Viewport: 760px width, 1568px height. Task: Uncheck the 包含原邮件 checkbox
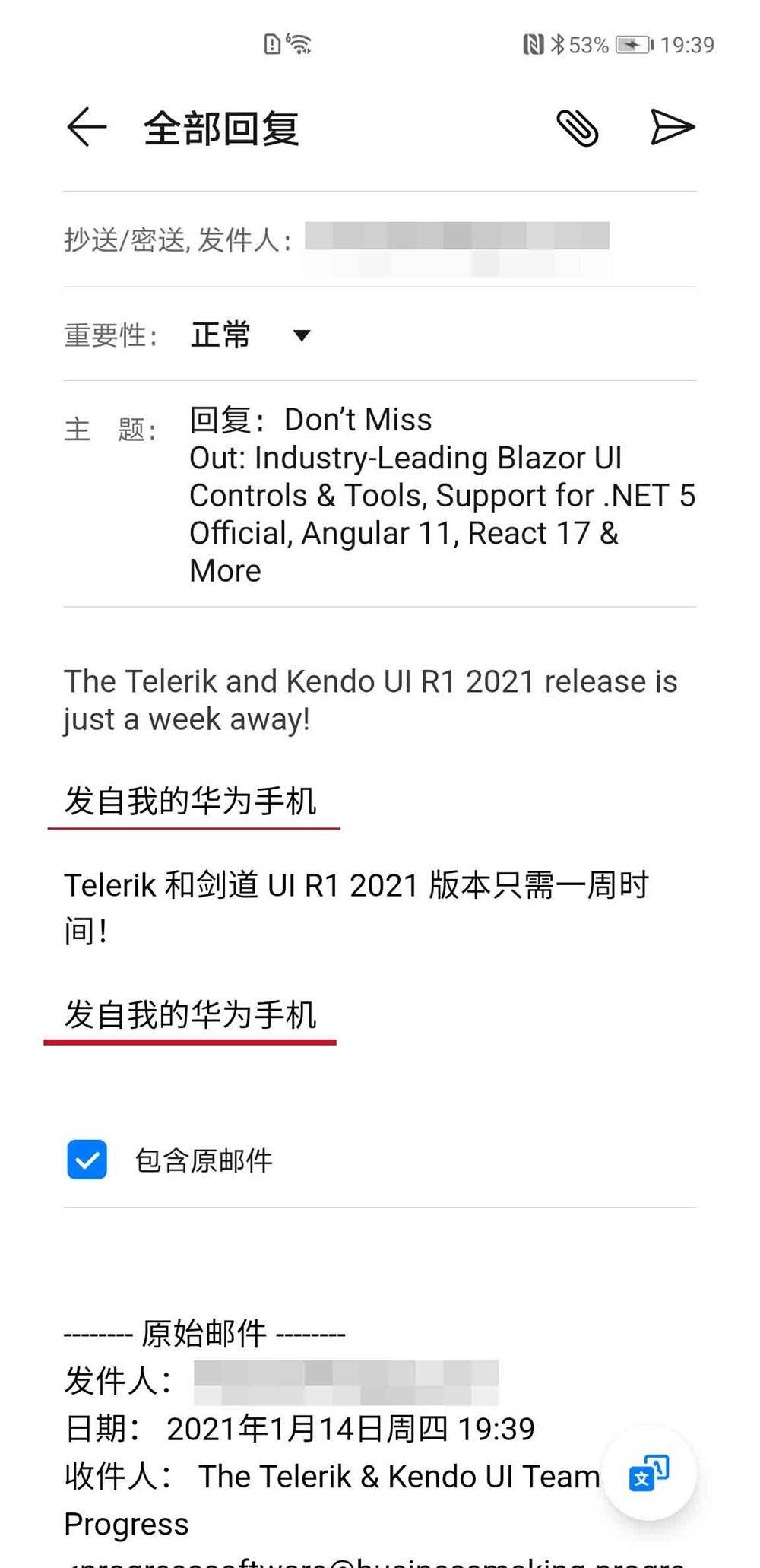point(87,1160)
